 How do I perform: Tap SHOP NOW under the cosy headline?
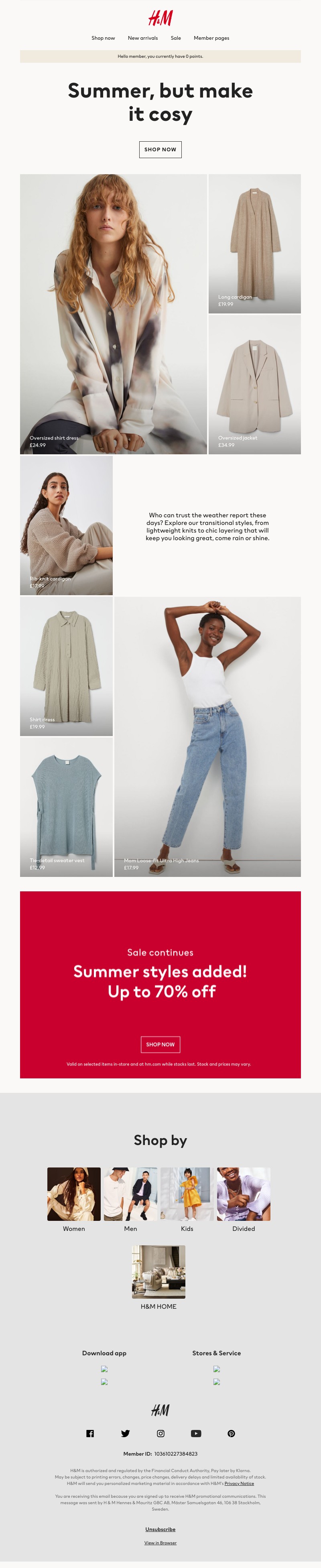[160, 149]
